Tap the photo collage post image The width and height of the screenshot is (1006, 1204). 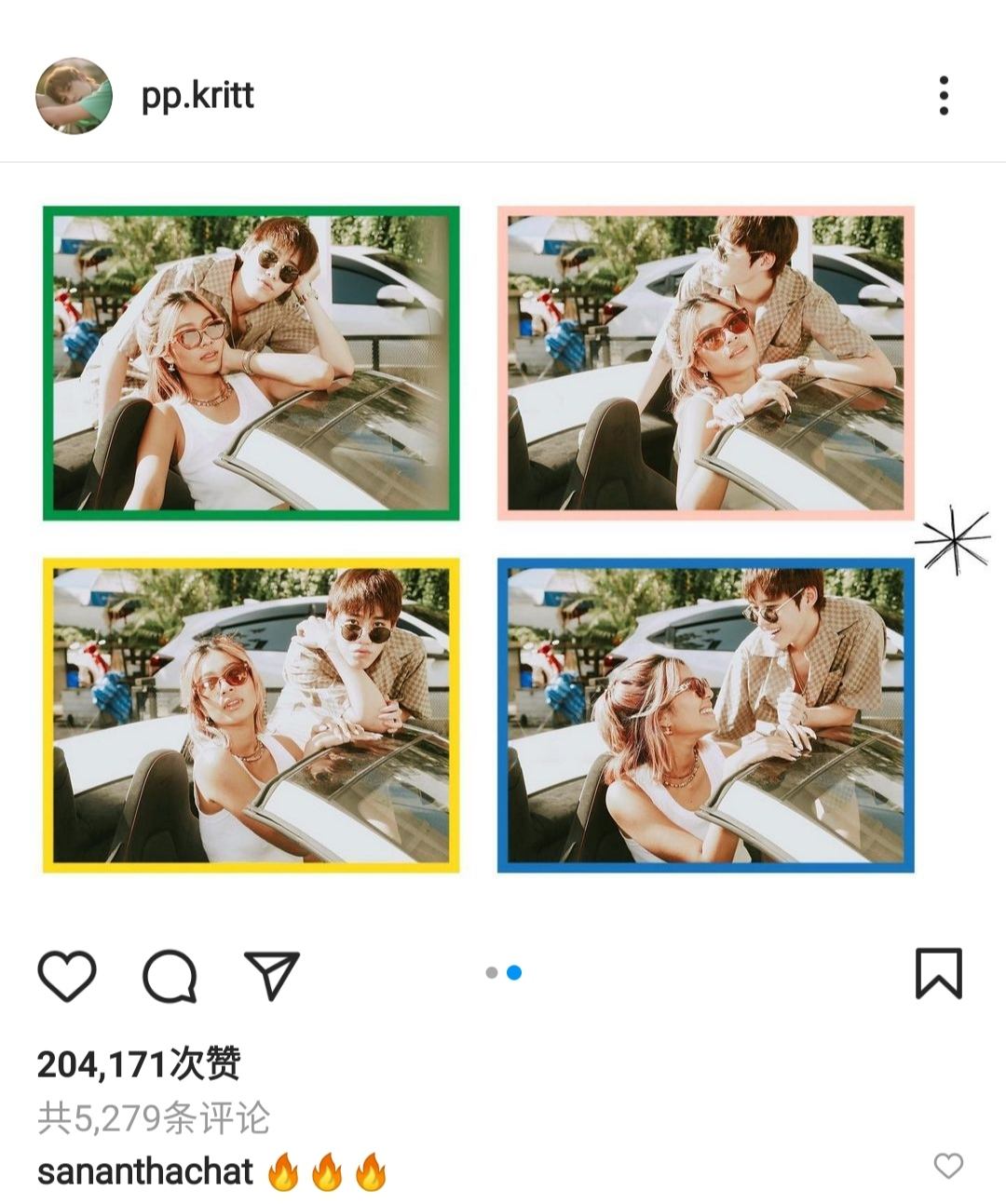(x=479, y=538)
